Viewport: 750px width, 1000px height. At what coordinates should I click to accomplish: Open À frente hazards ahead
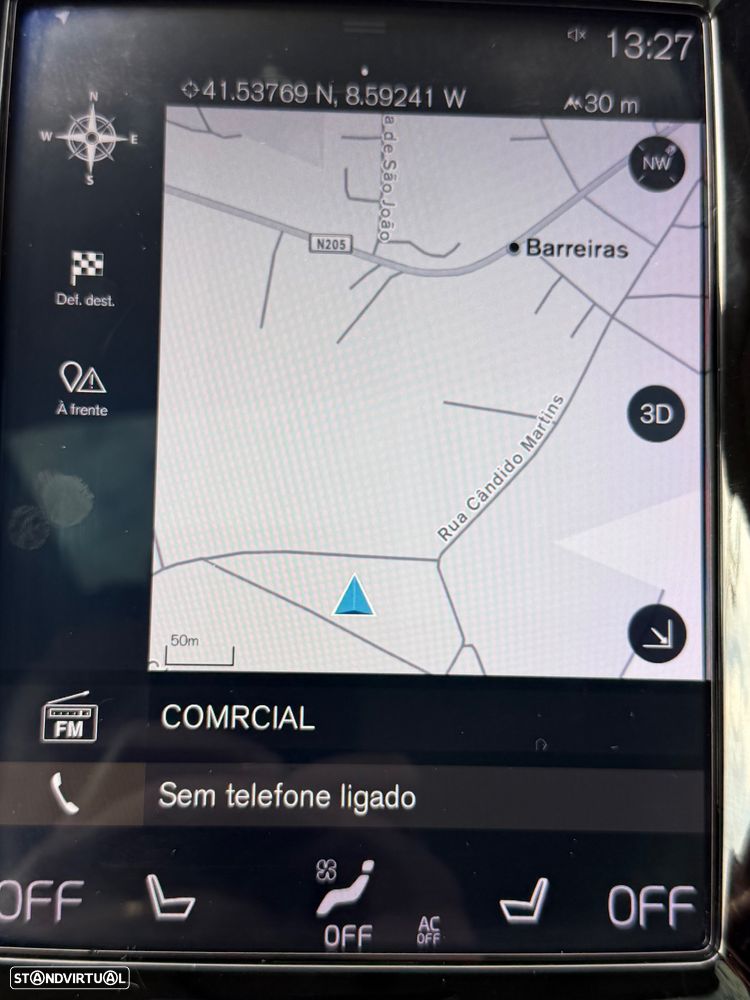[82, 387]
